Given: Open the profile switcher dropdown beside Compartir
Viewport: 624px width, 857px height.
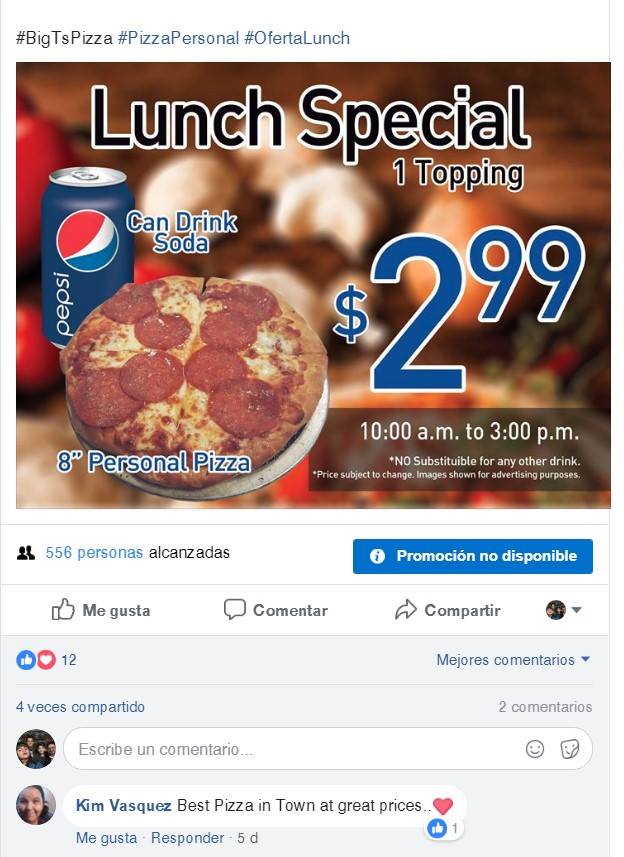Looking at the screenshot, I should click(564, 610).
